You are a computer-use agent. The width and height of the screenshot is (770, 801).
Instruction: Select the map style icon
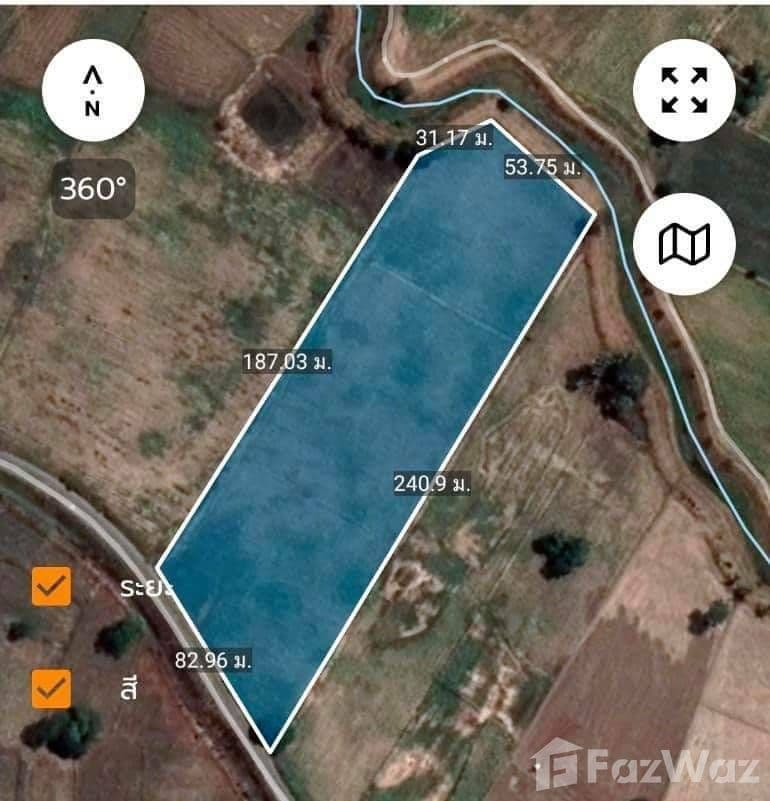[x=685, y=244]
